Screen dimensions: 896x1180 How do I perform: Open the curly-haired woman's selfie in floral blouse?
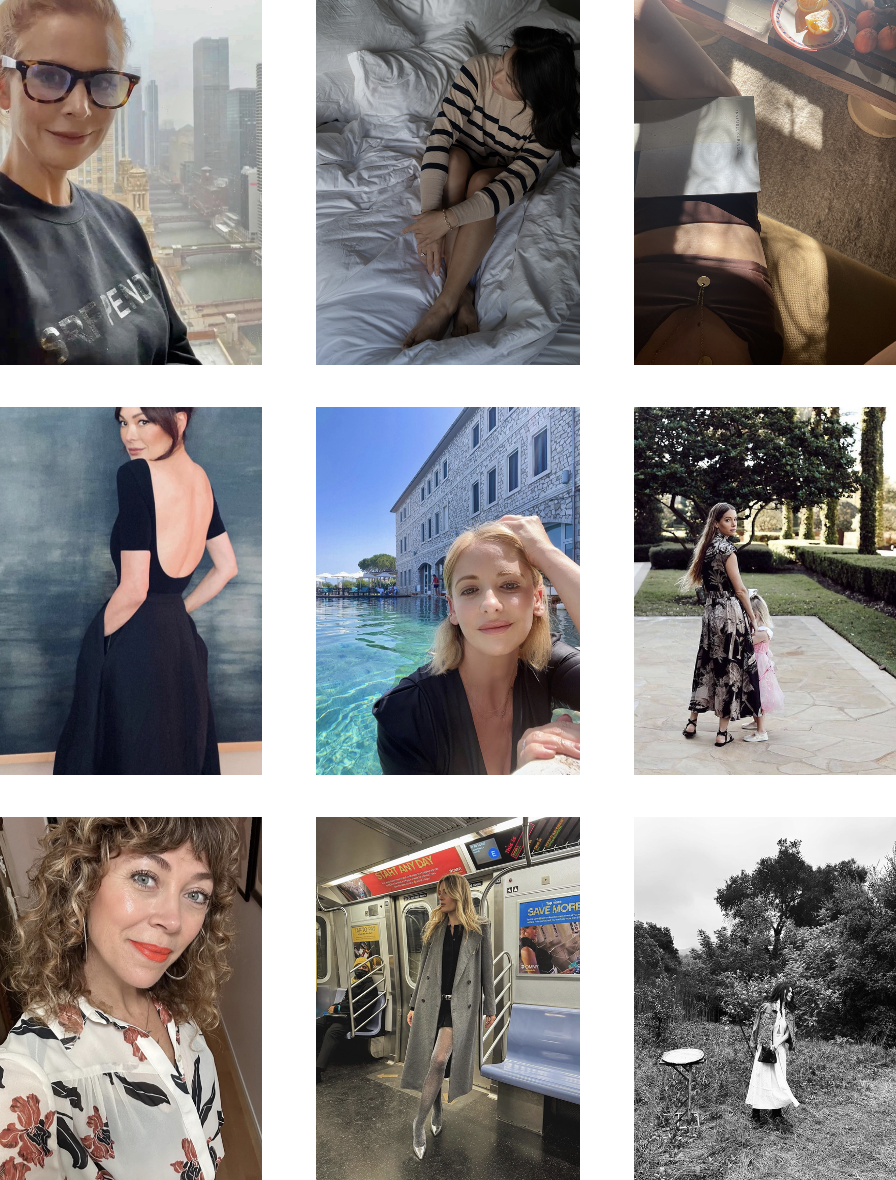click(x=130, y=998)
